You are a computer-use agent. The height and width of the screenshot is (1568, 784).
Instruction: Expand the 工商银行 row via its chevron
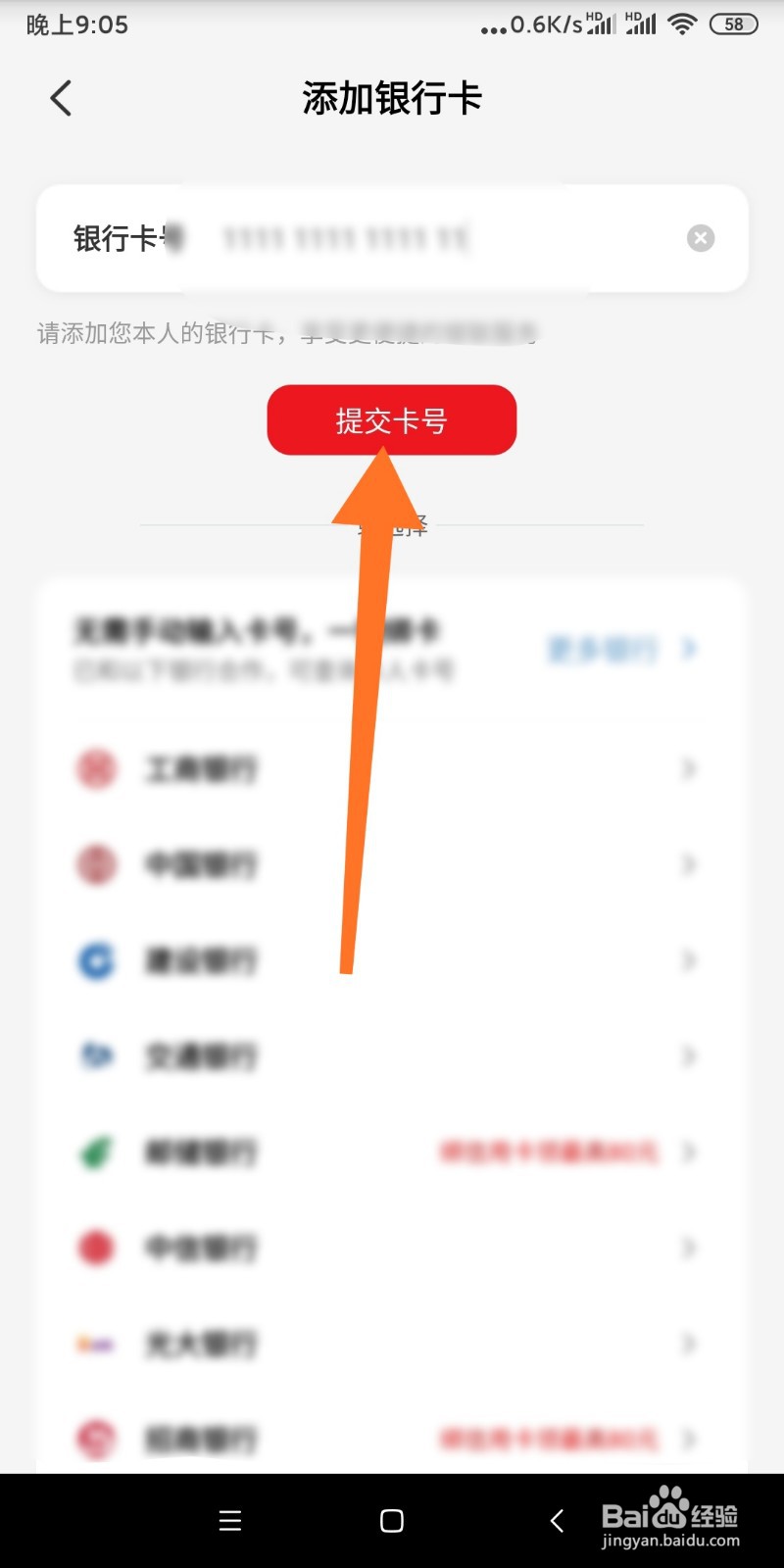click(689, 769)
